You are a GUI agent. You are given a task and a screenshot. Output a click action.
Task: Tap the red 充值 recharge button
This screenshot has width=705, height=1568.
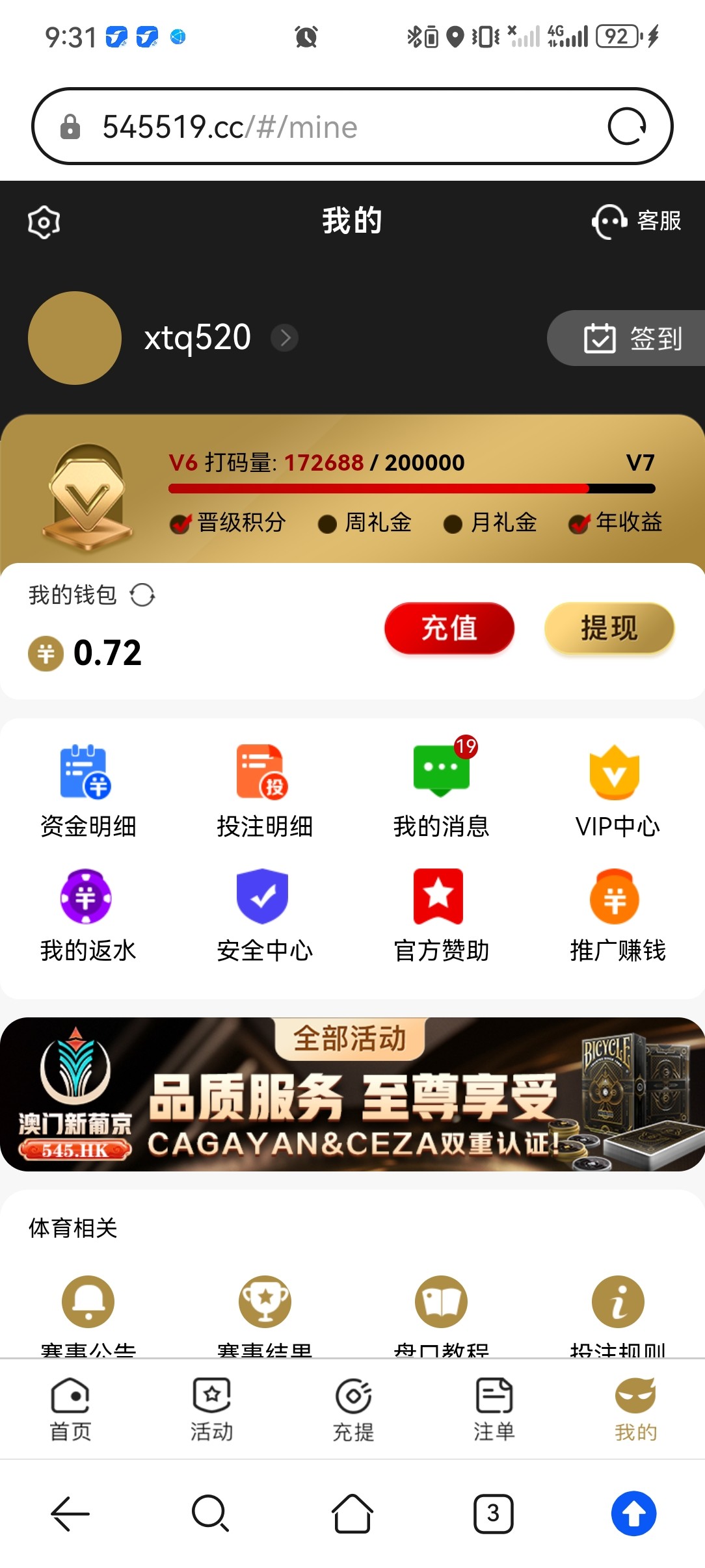(x=449, y=628)
